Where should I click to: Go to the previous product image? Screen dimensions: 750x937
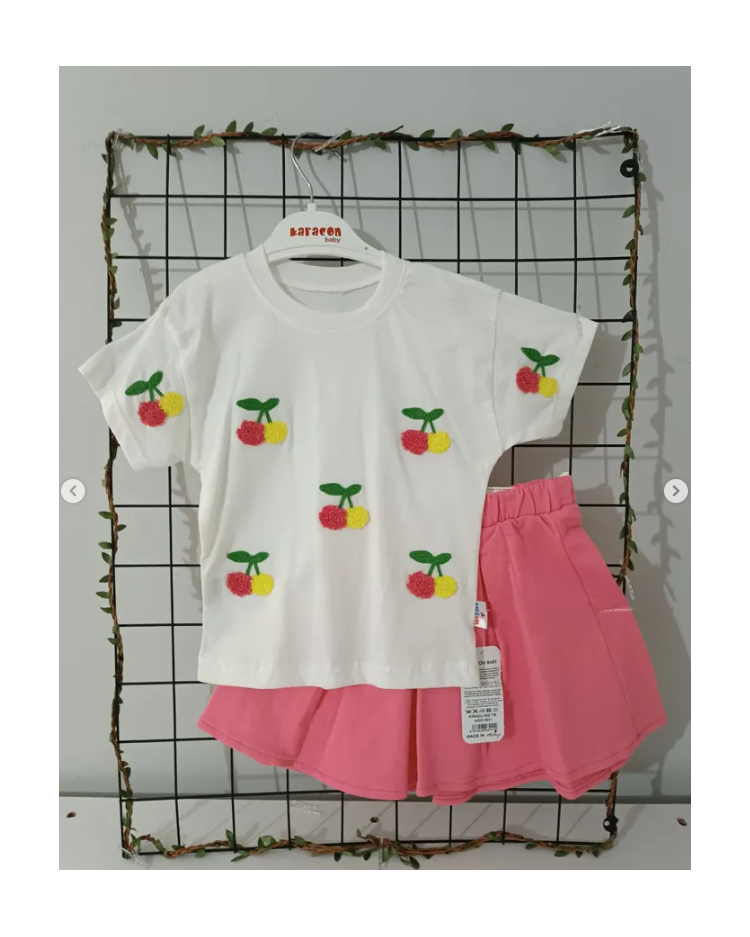click(x=72, y=491)
